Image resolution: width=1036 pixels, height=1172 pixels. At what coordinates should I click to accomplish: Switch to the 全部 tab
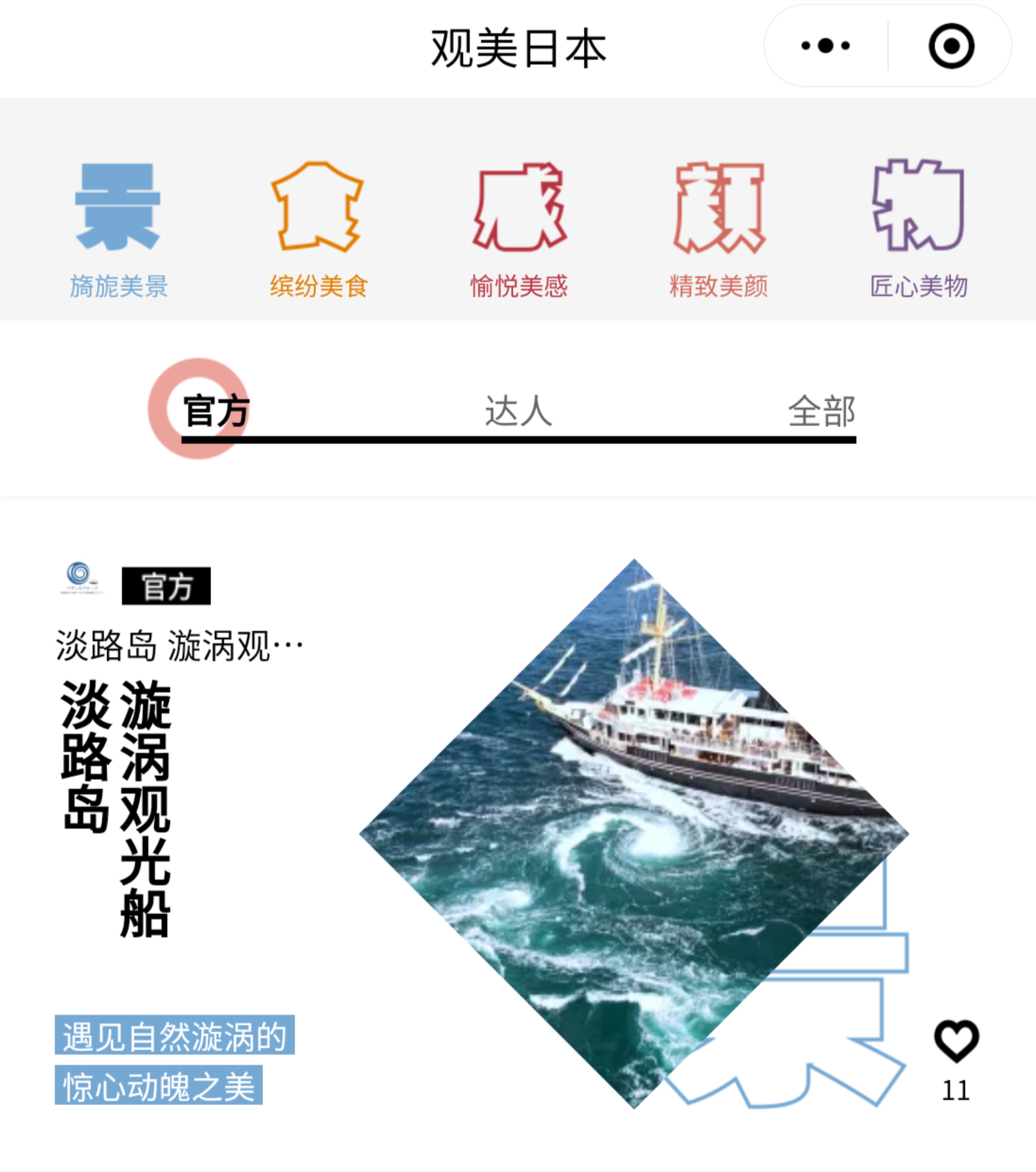(x=821, y=411)
